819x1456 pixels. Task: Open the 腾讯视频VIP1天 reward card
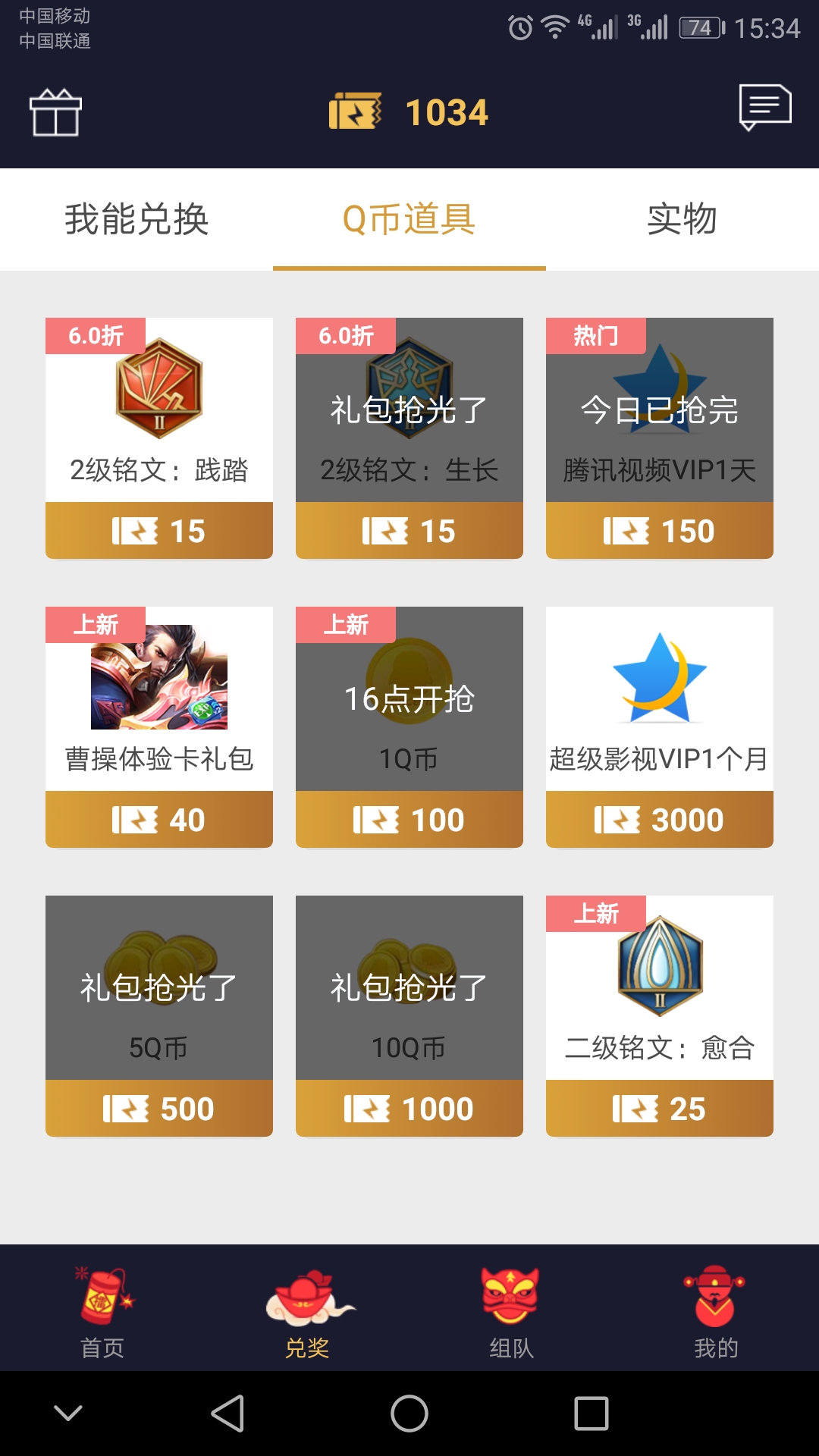pos(660,438)
